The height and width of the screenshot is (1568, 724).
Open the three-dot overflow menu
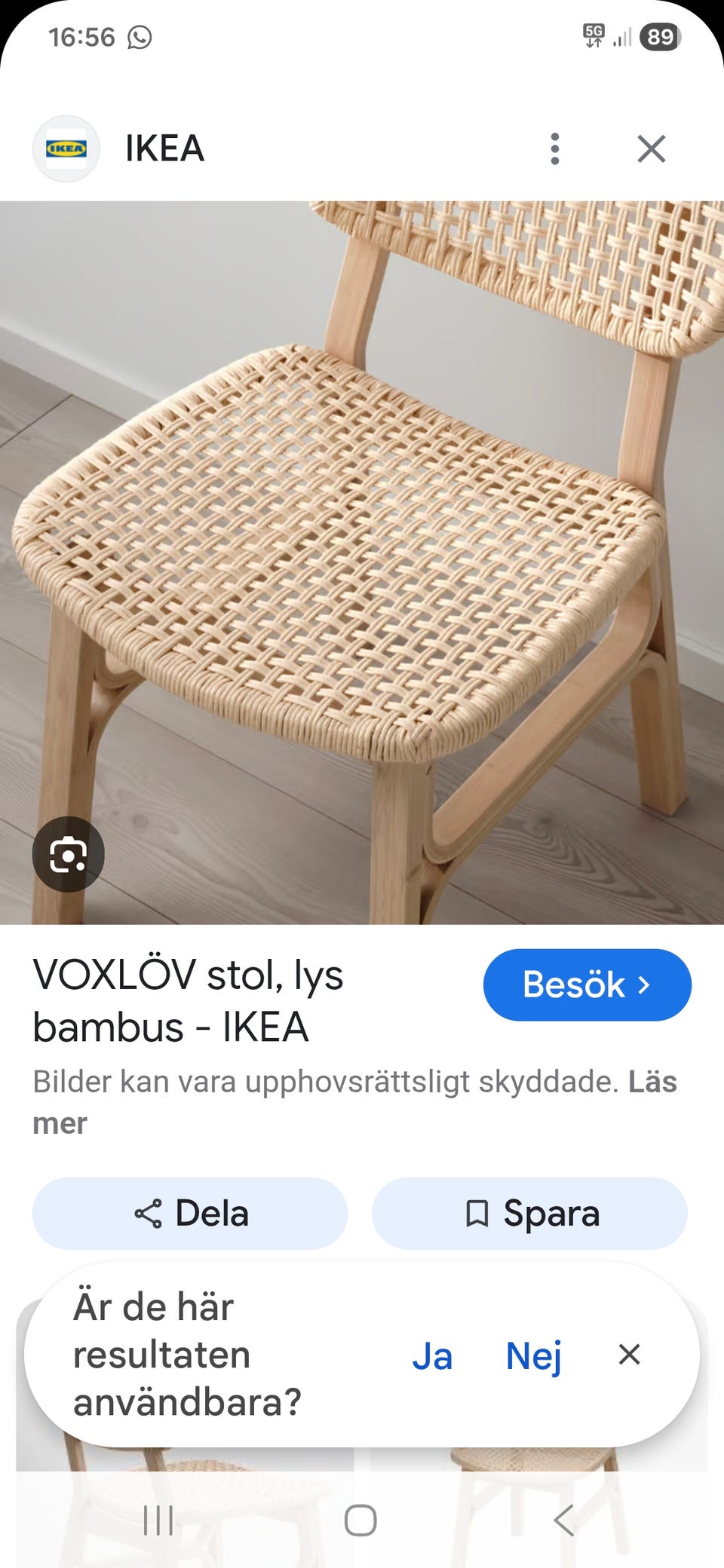(555, 149)
